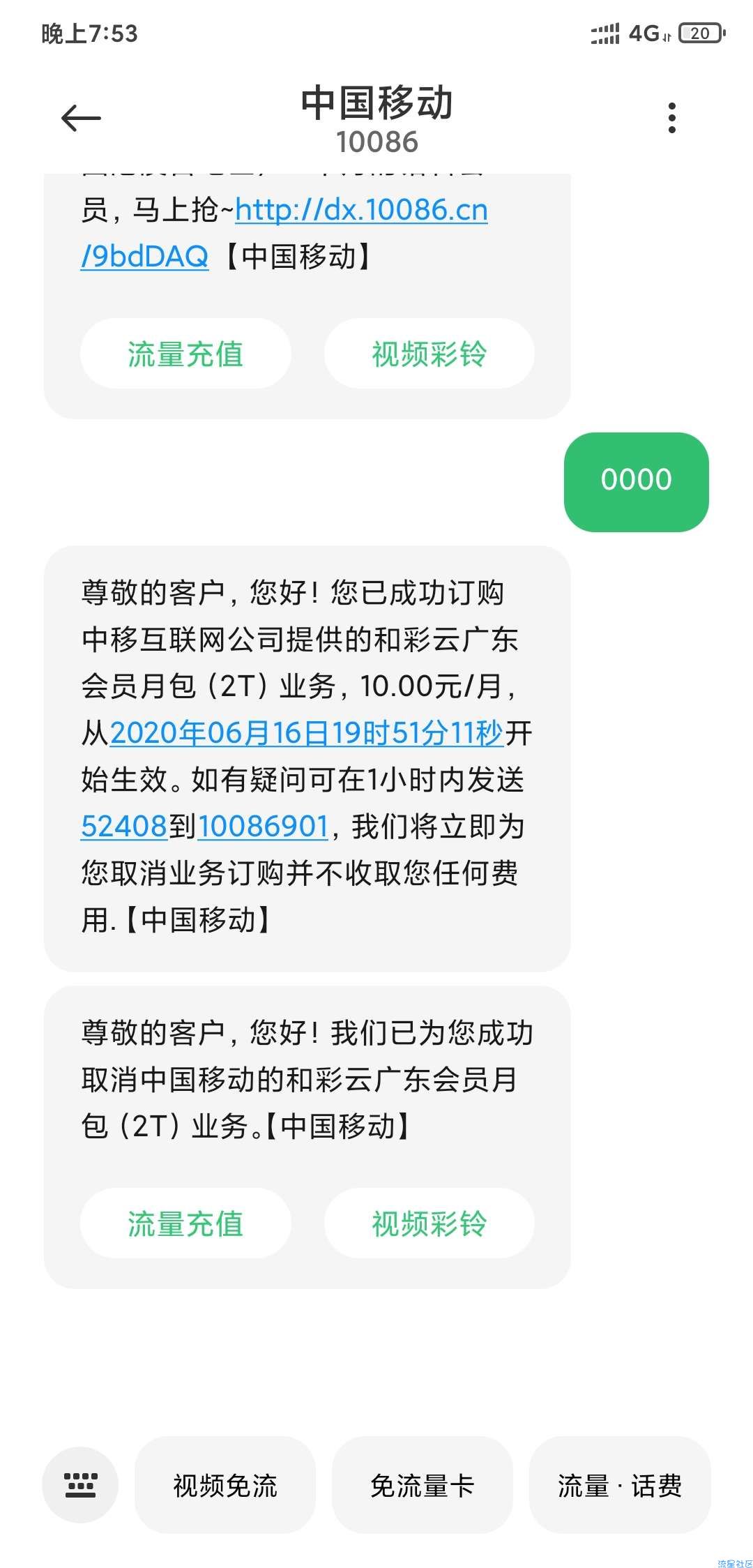753x1568 pixels.
Task: Tap 视频彩铃 under the cancellation message
Action: (x=429, y=1223)
